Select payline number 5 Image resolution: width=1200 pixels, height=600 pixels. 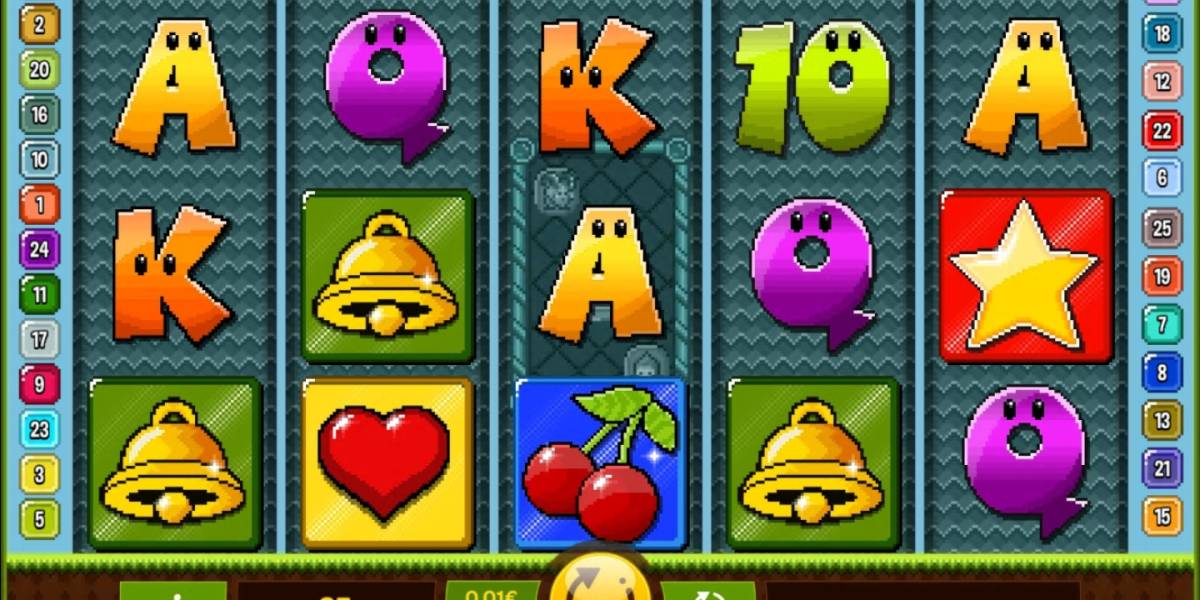pyautogui.click(x=39, y=519)
